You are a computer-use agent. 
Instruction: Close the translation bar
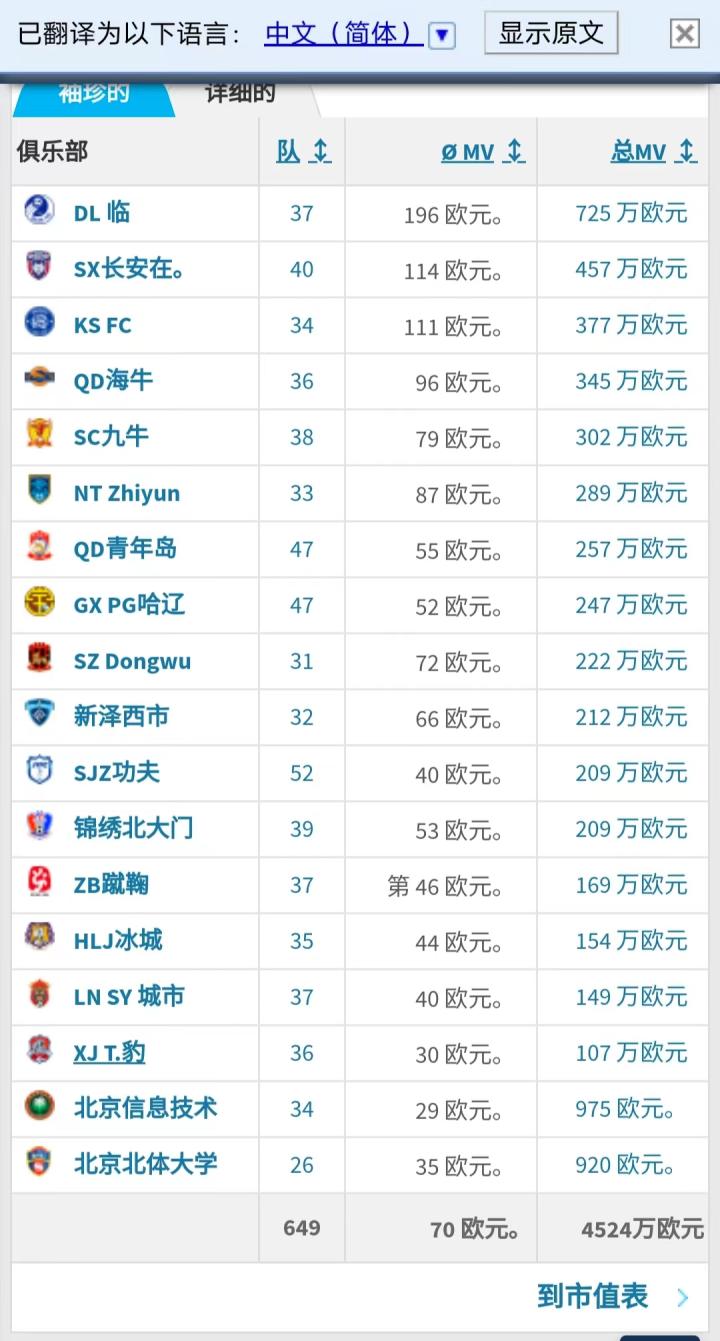pyautogui.click(x=684, y=34)
